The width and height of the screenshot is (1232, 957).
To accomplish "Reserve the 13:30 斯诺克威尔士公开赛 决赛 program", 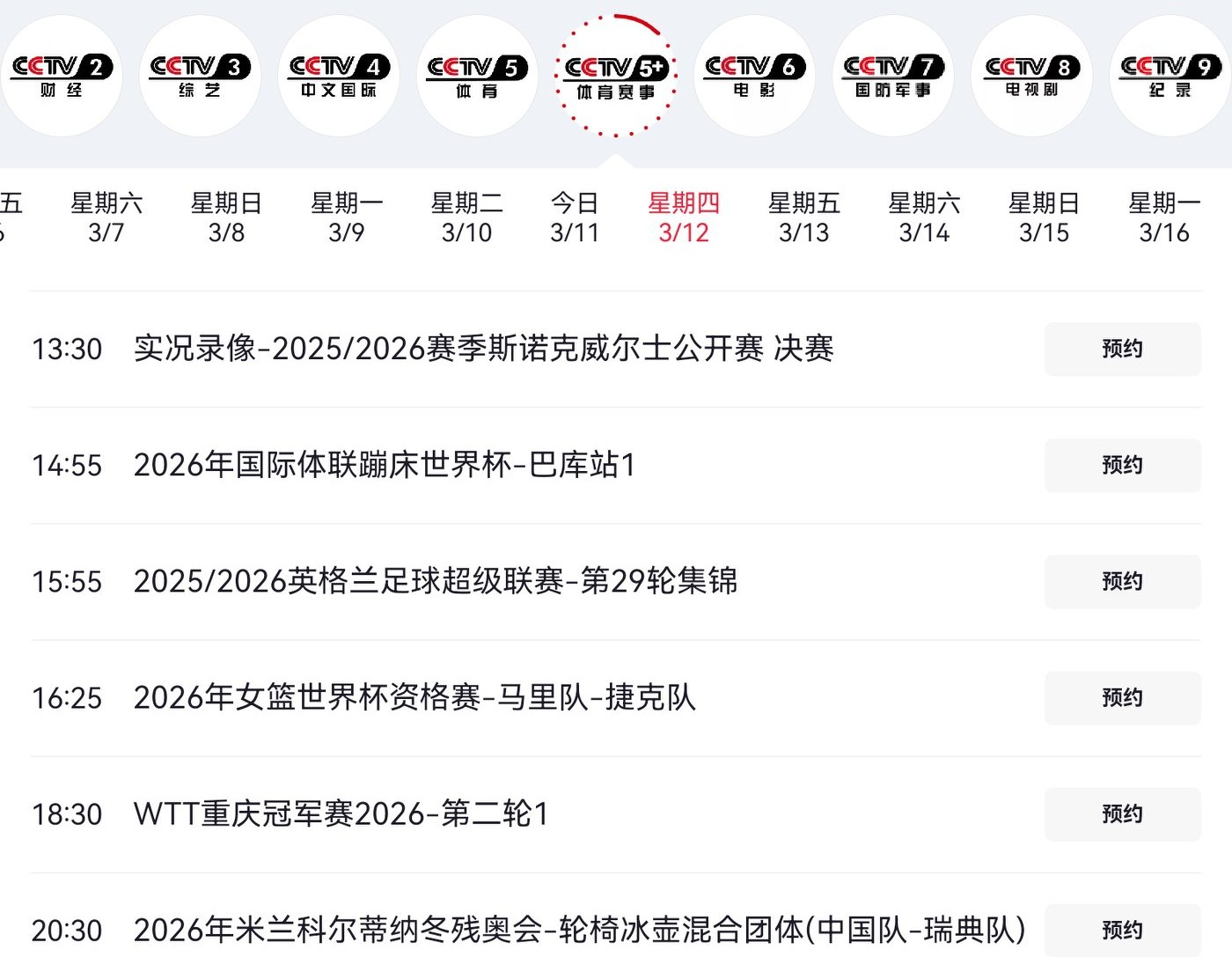I will pos(1122,349).
